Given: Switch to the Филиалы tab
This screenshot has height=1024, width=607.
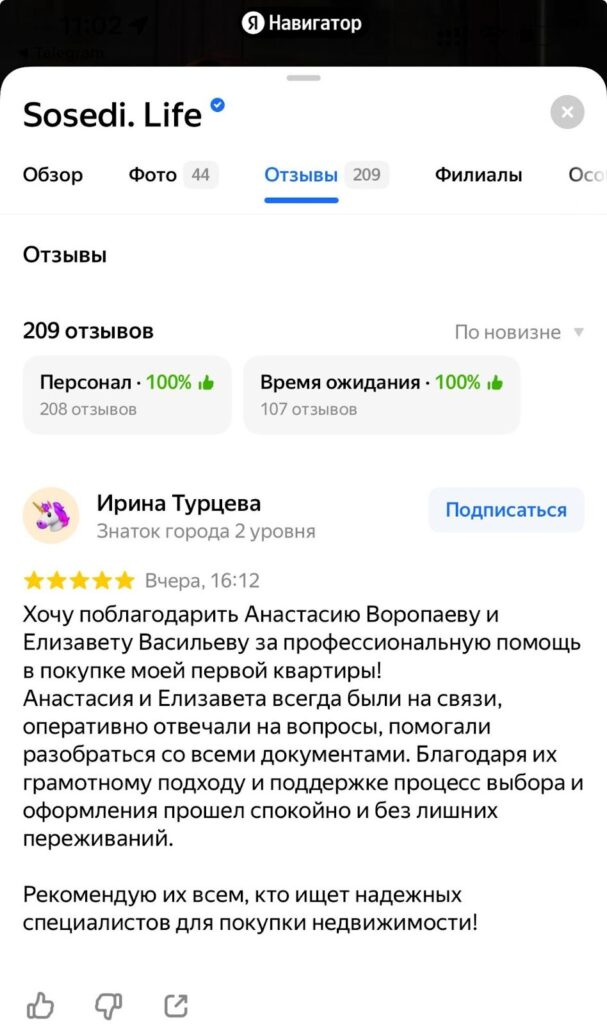Looking at the screenshot, I should (x=478, y=175).
